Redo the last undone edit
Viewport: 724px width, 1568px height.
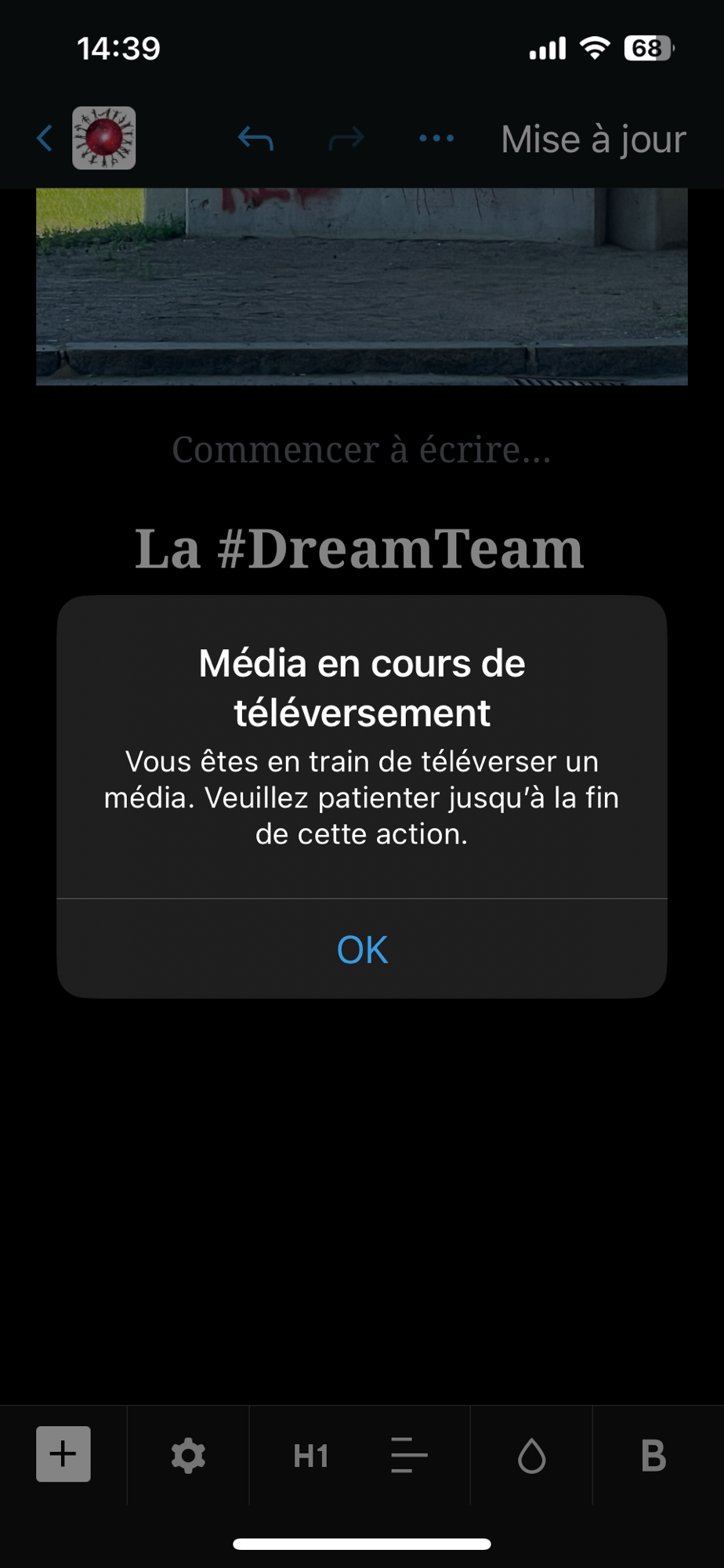tap(346, 139)
